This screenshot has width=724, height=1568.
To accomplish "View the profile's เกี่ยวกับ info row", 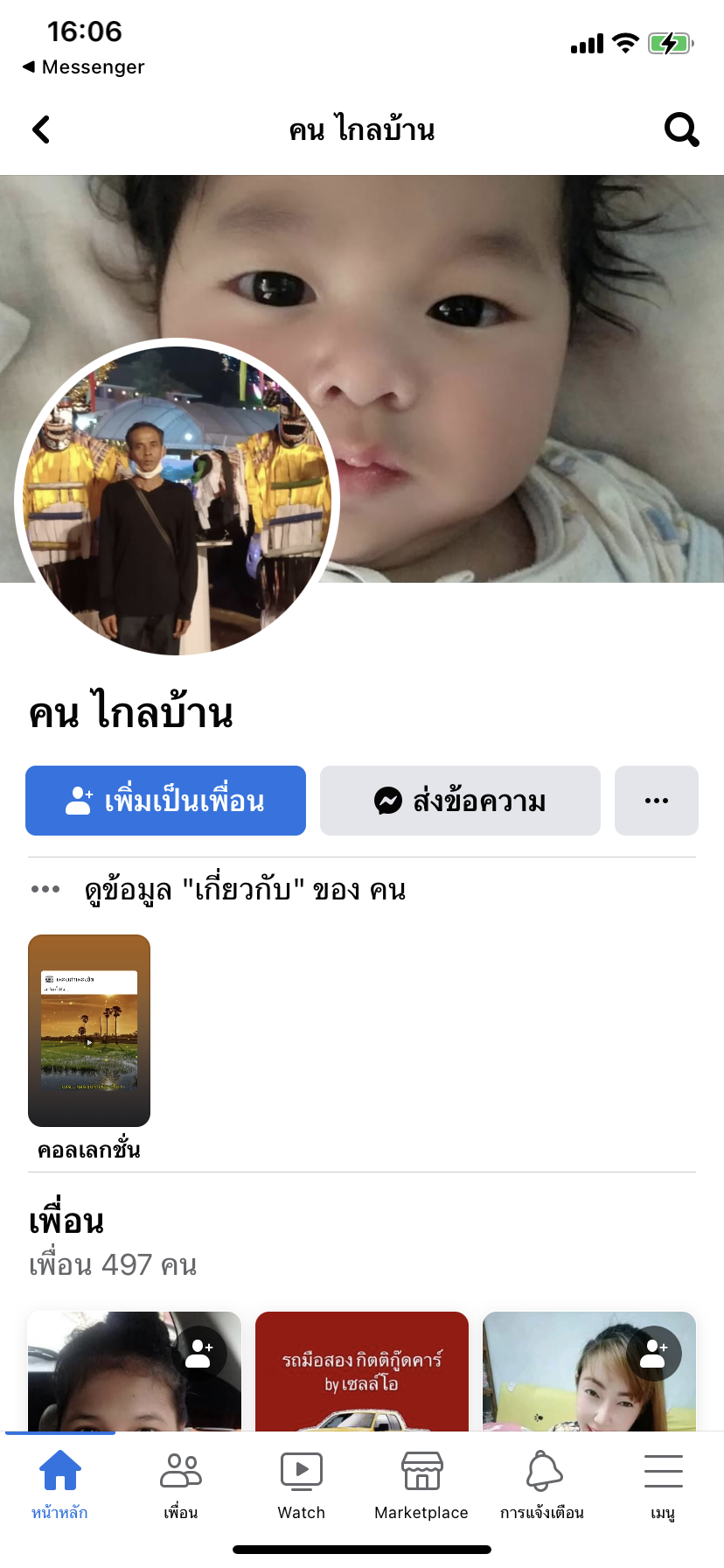I will [245, 890].
